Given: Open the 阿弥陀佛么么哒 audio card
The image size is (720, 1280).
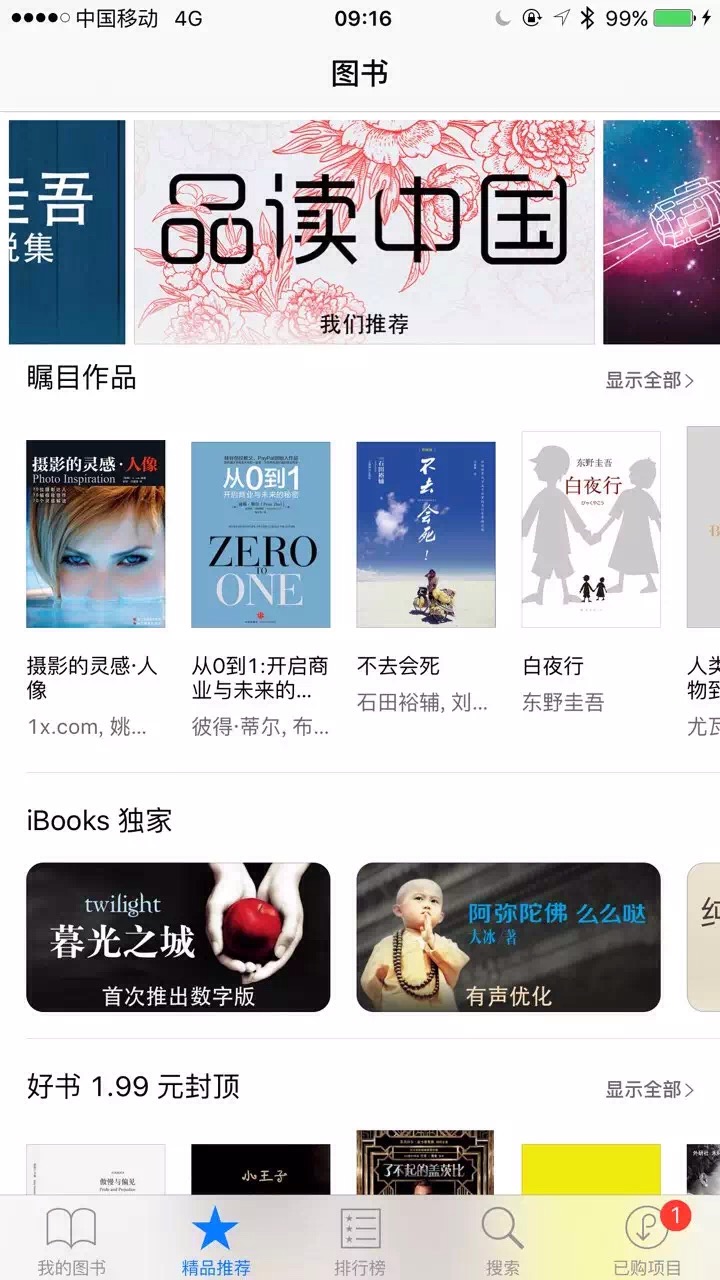Looking at the screenshot, I should point(508,937).
